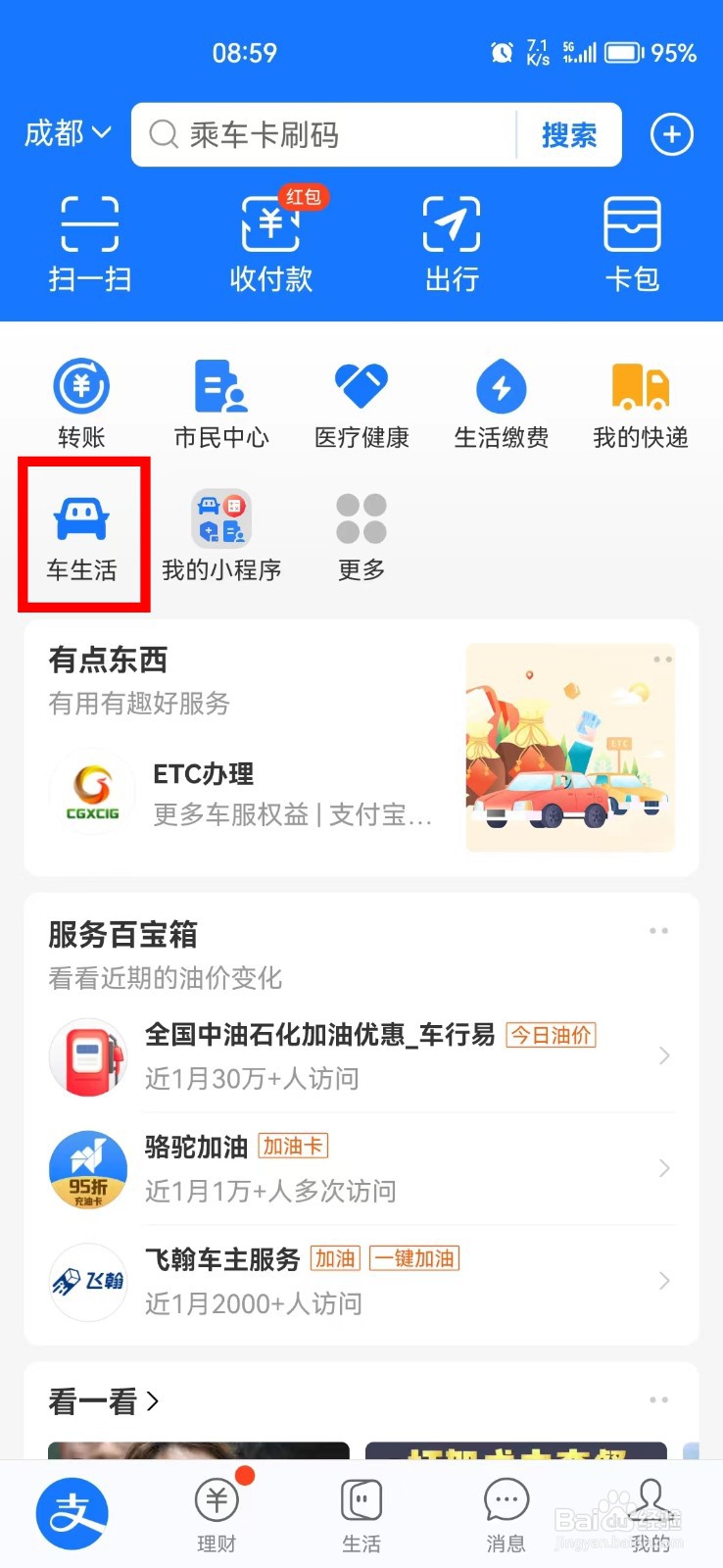Select 生活缴费 utility payment icon
Image resolution: width=723 pixels, height=1568 pixels.
502,402
